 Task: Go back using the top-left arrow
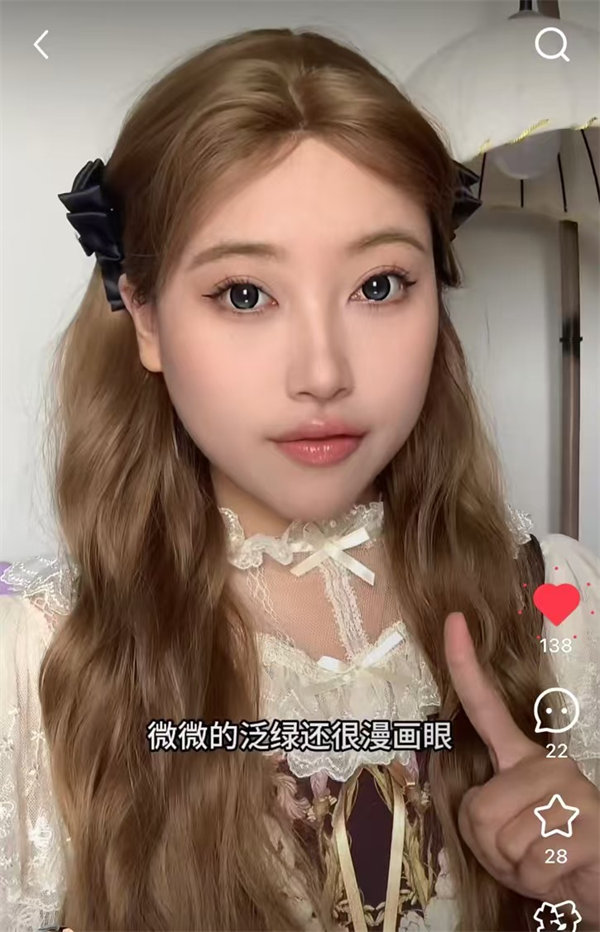[41, 45]
